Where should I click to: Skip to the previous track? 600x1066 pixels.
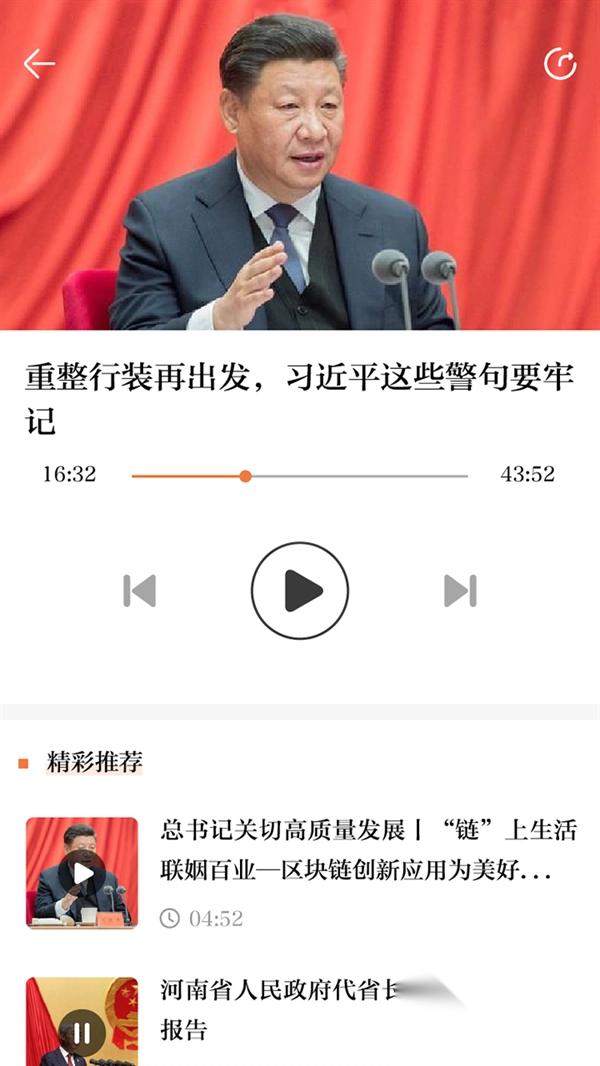coord(140,591)
